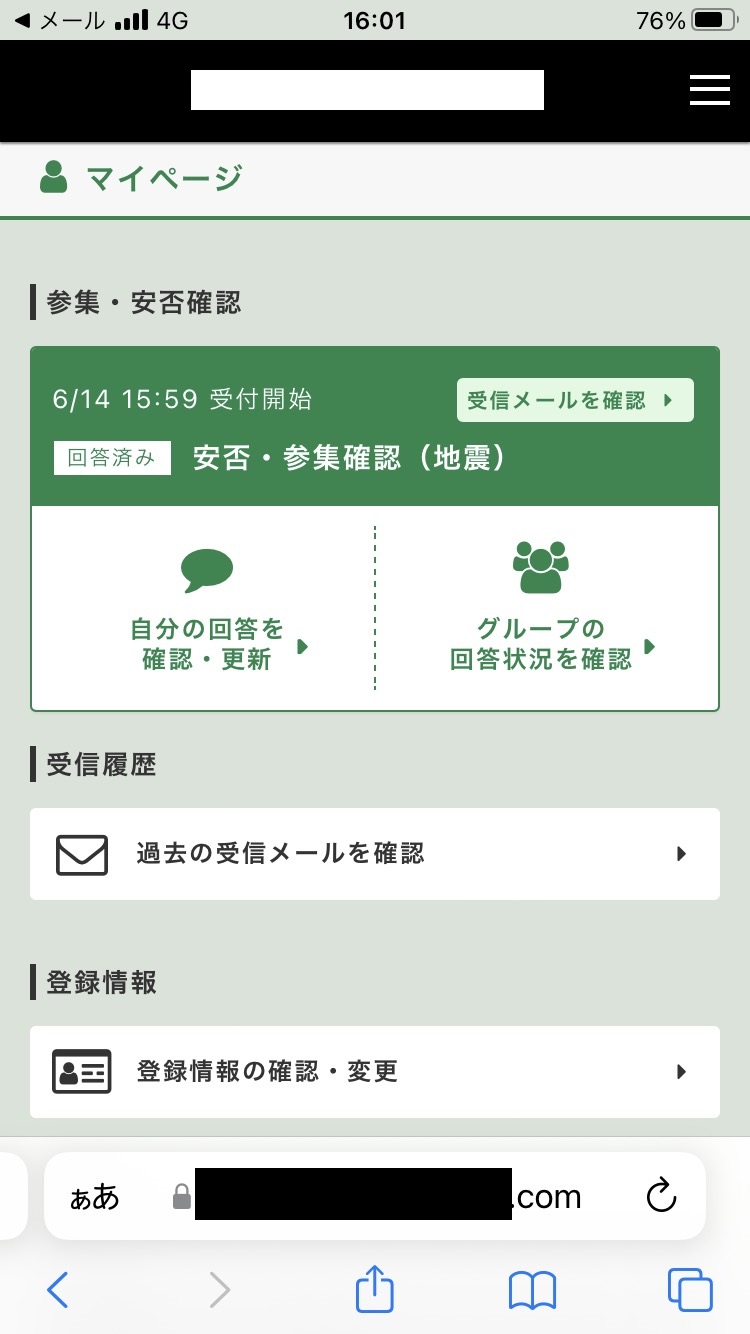This screenshot has width=750, height=1334.
Task: Click the 受信メールを確認 button
Action: (x=575, y=399)
